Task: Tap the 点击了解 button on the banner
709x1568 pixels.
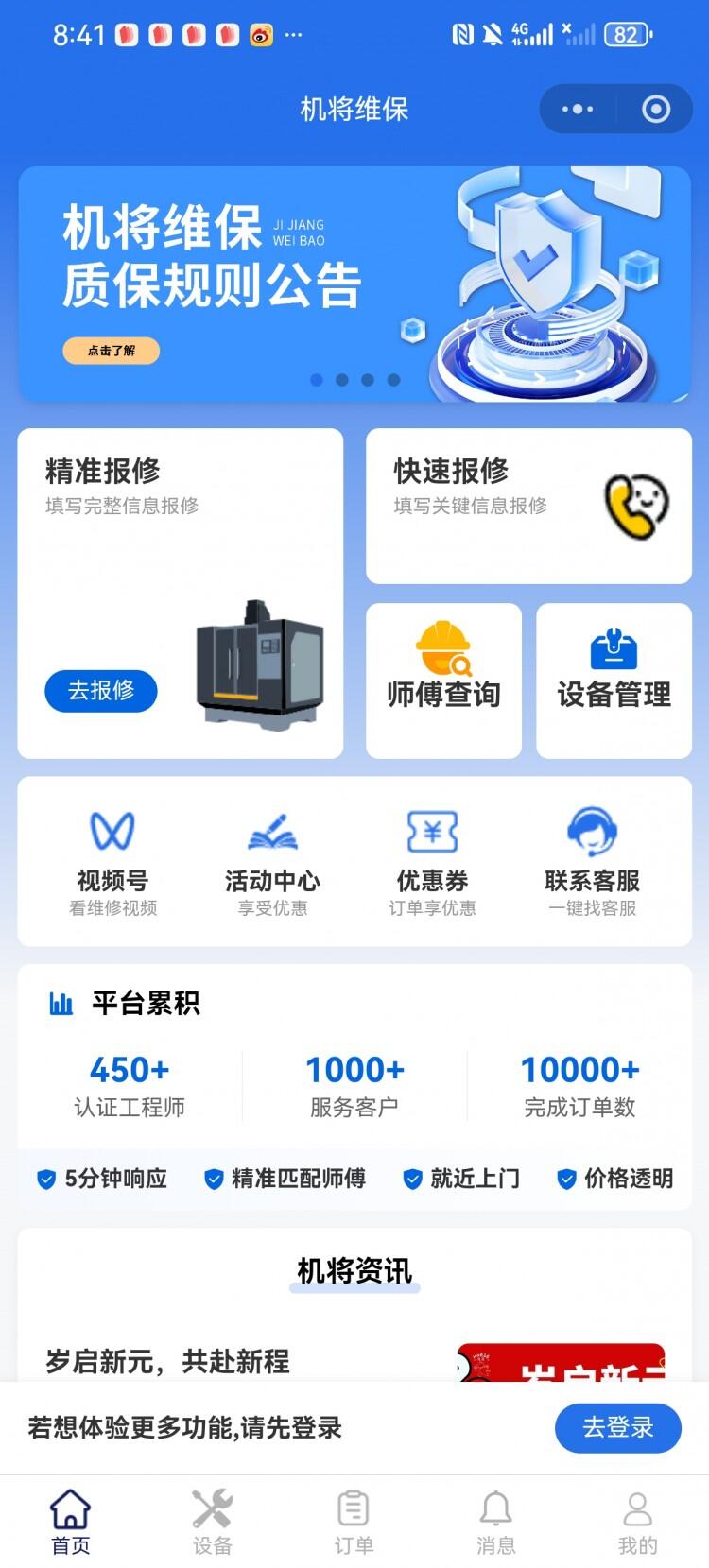Action: pyautogui.click(x=112, y=351)
